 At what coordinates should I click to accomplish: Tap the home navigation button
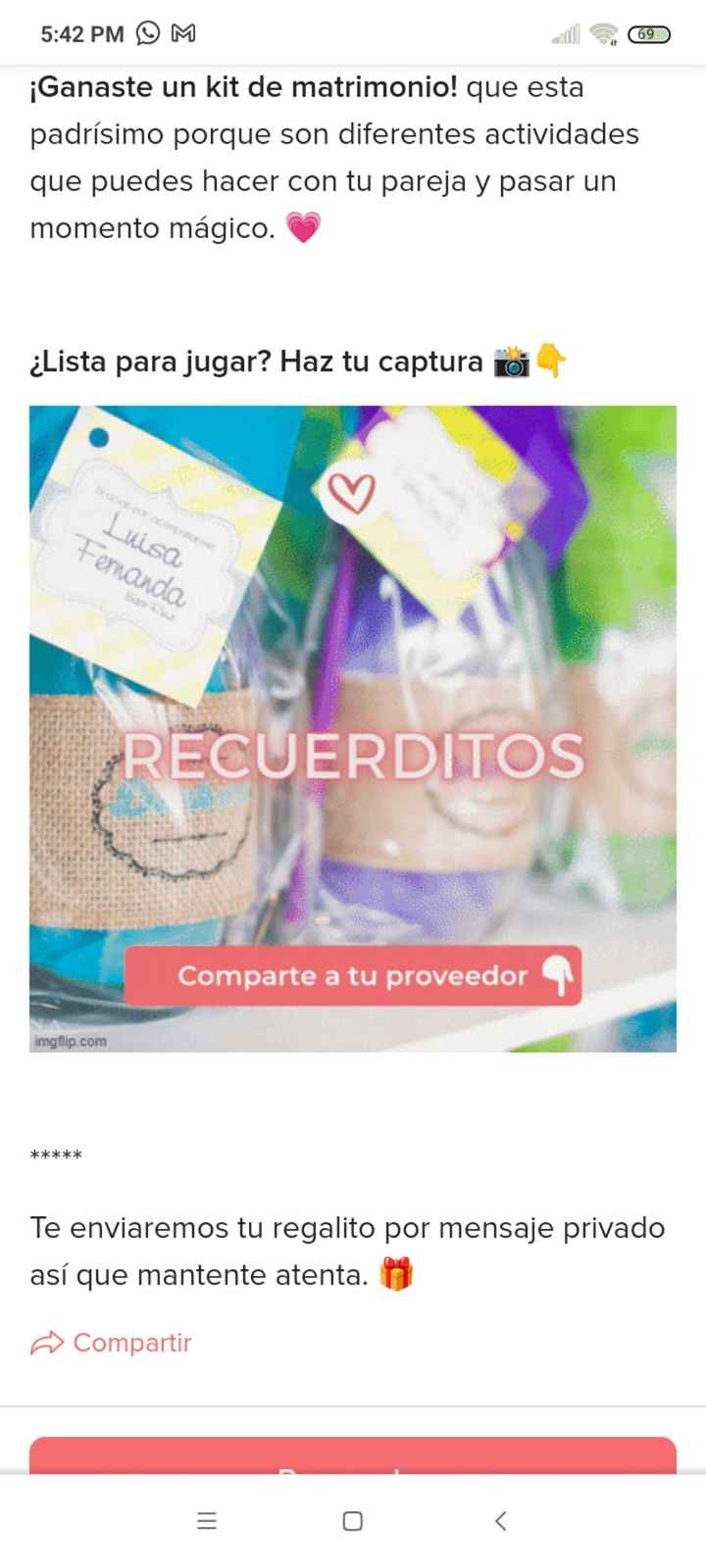pyautogui.click(x=350, y=1521)
